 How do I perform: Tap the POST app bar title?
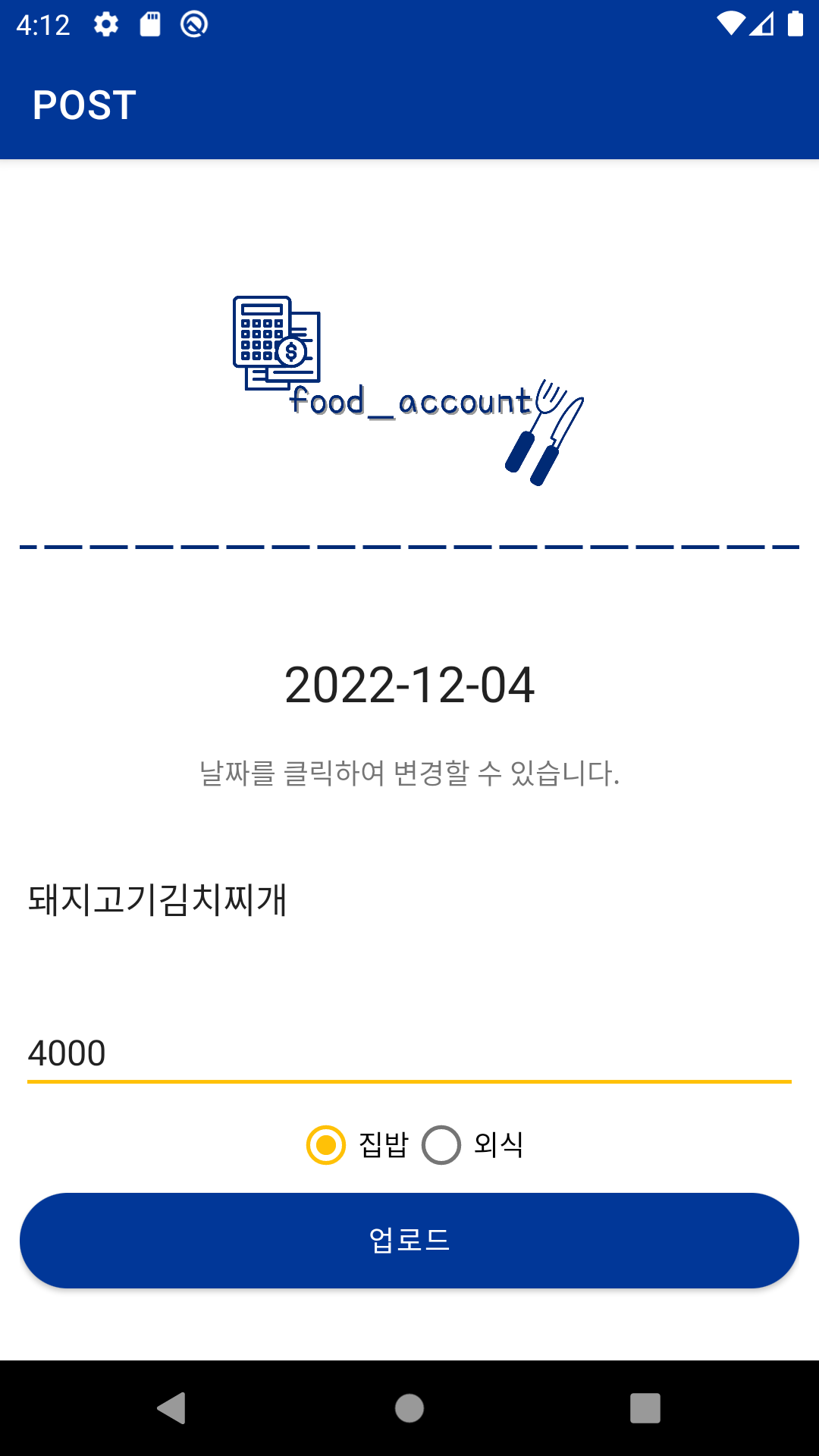point(83,106)
